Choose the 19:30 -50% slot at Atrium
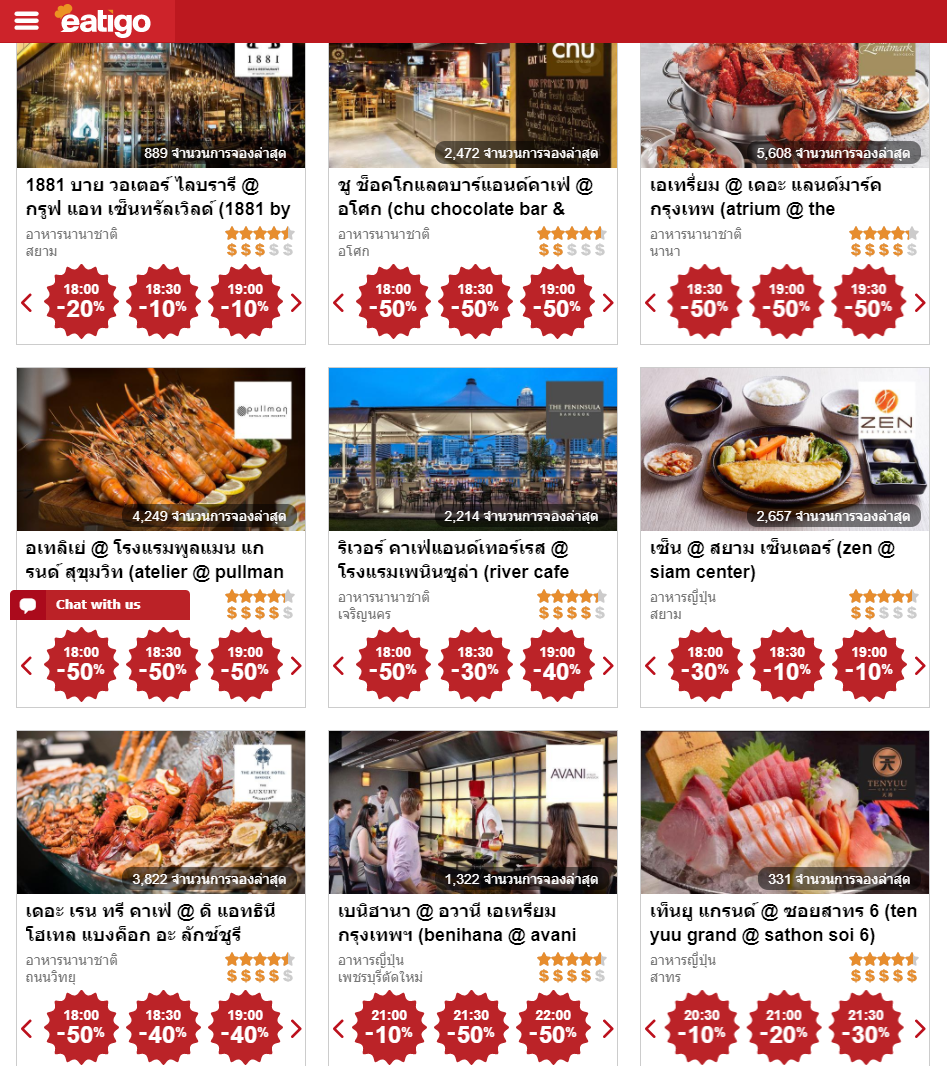Screen dimensions: 947x1066 click(x=869, y=301)
